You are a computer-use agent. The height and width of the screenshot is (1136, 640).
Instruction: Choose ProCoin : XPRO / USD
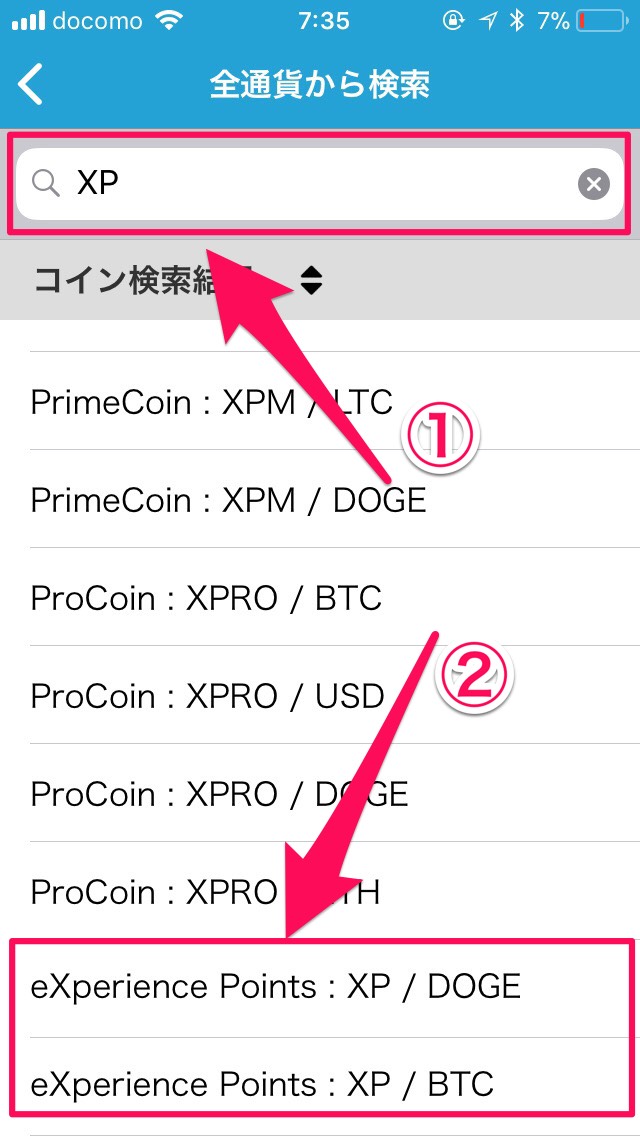[x=320, y=696]
